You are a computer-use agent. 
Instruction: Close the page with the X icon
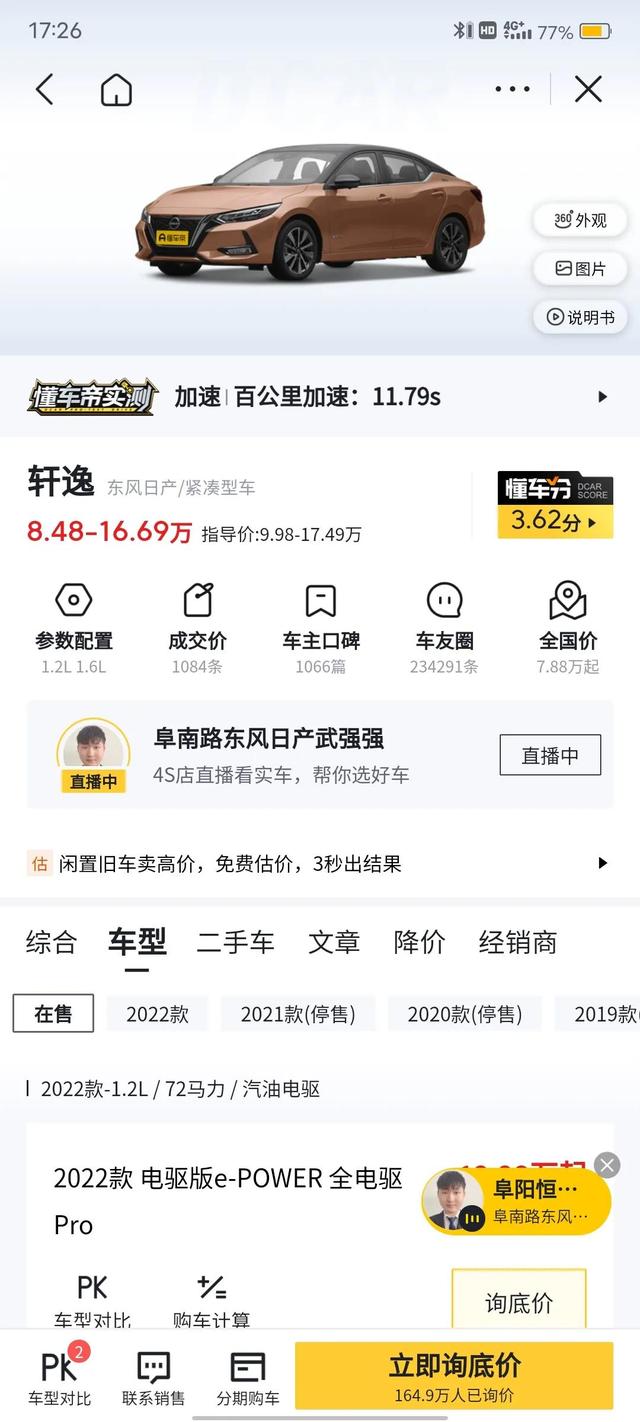(x=588, y=89)
